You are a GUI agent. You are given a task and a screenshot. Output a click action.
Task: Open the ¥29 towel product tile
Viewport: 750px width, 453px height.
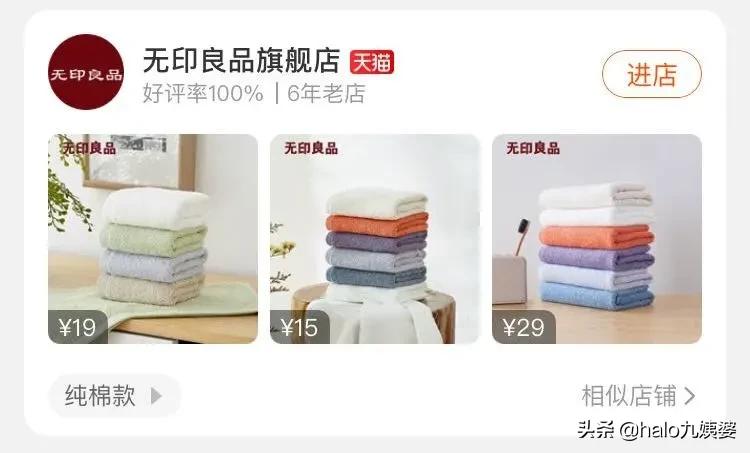point(596,239)
